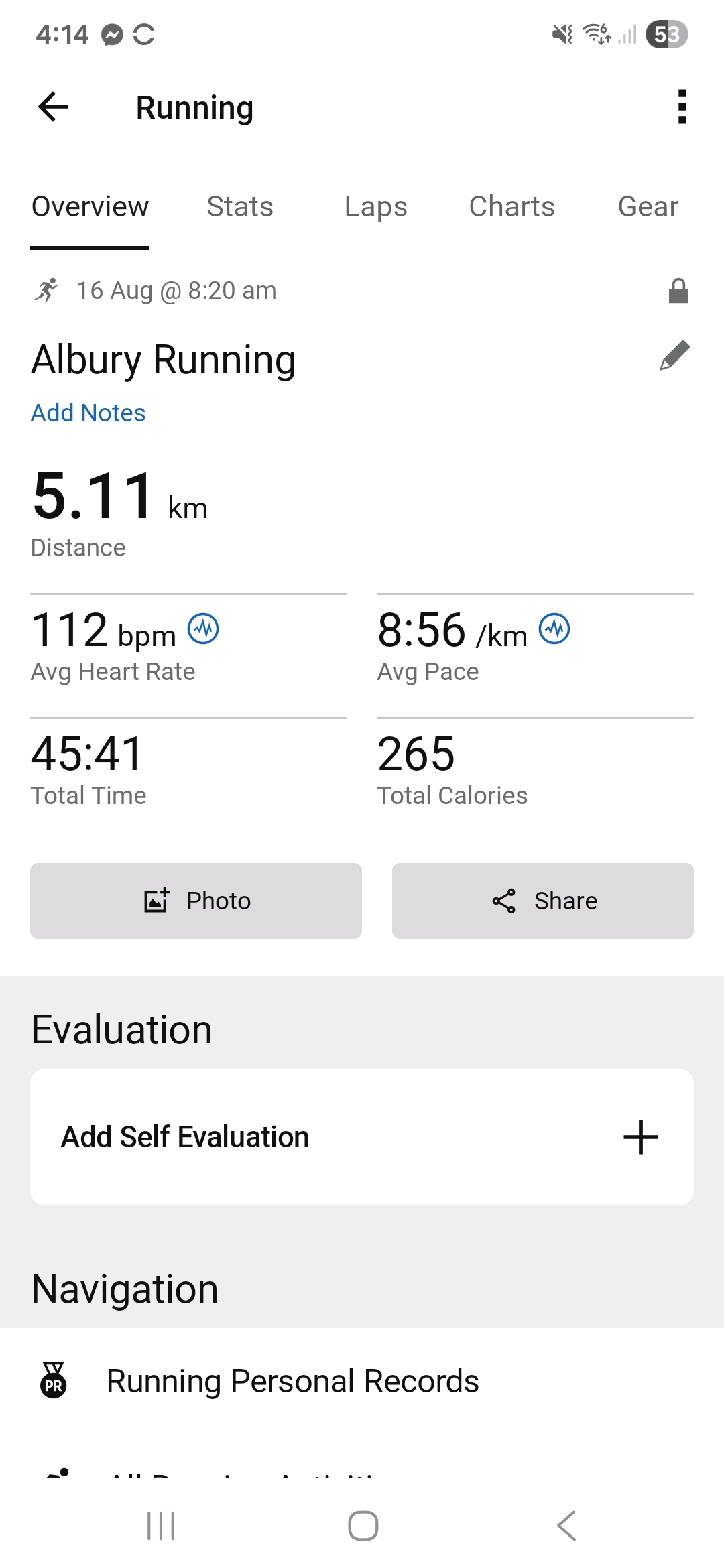Screen dimensions: 724x1568
Task: Go back using the top-left arrow
Action: click(54, 107)
